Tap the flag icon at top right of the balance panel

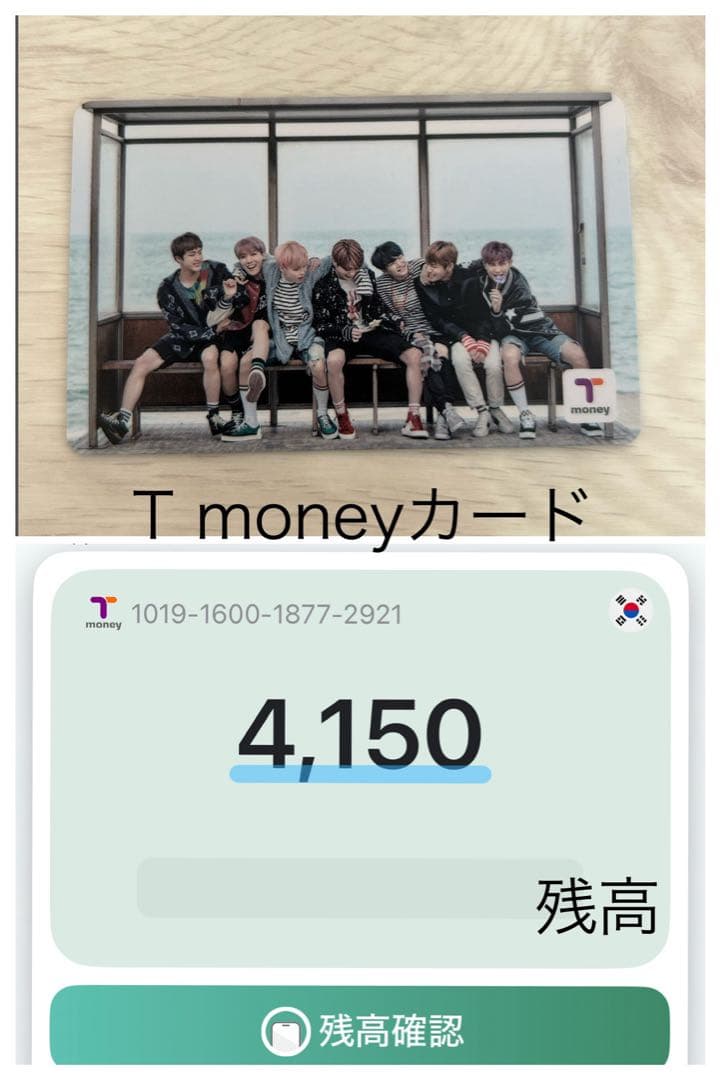pyautogui.click(x=629, y=612)
